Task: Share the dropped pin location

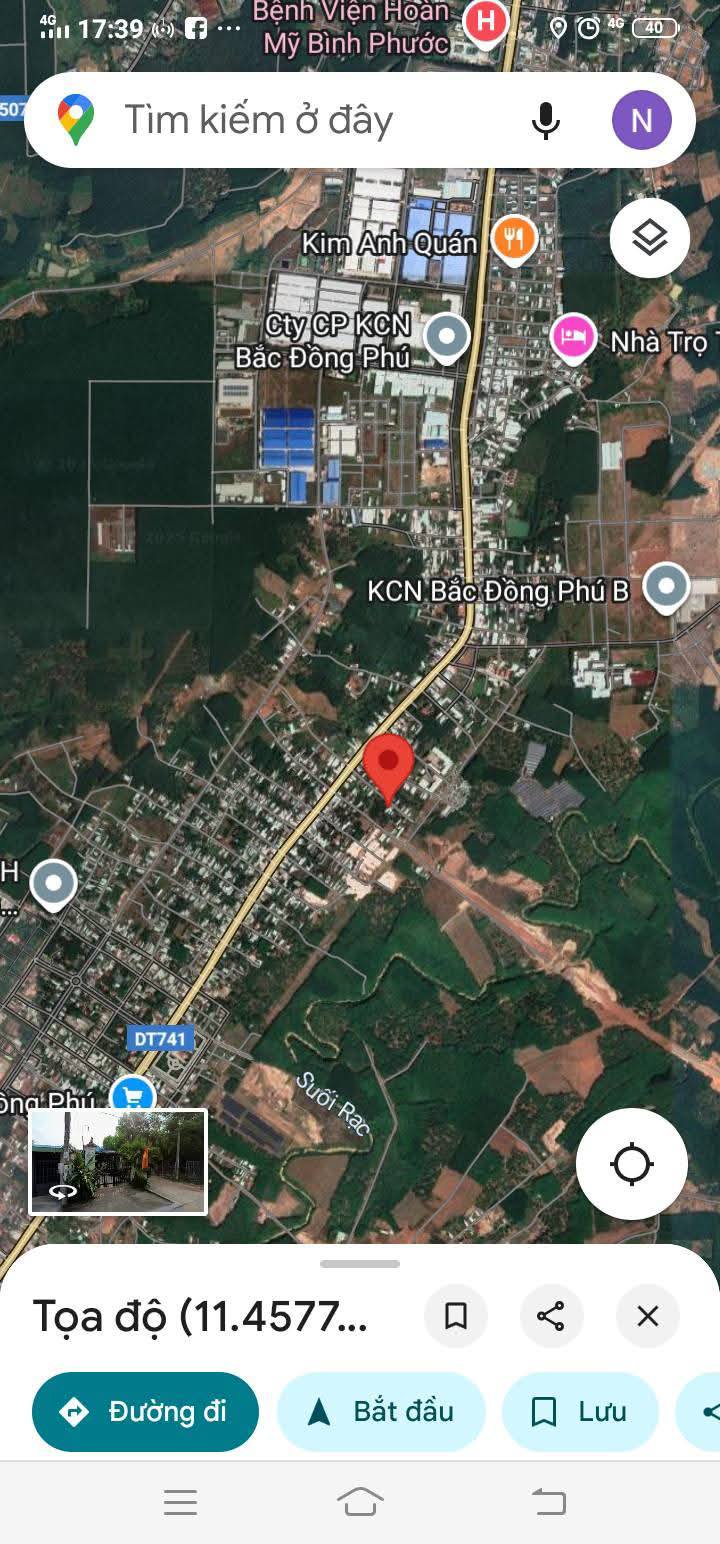Action: point(551,1316)
